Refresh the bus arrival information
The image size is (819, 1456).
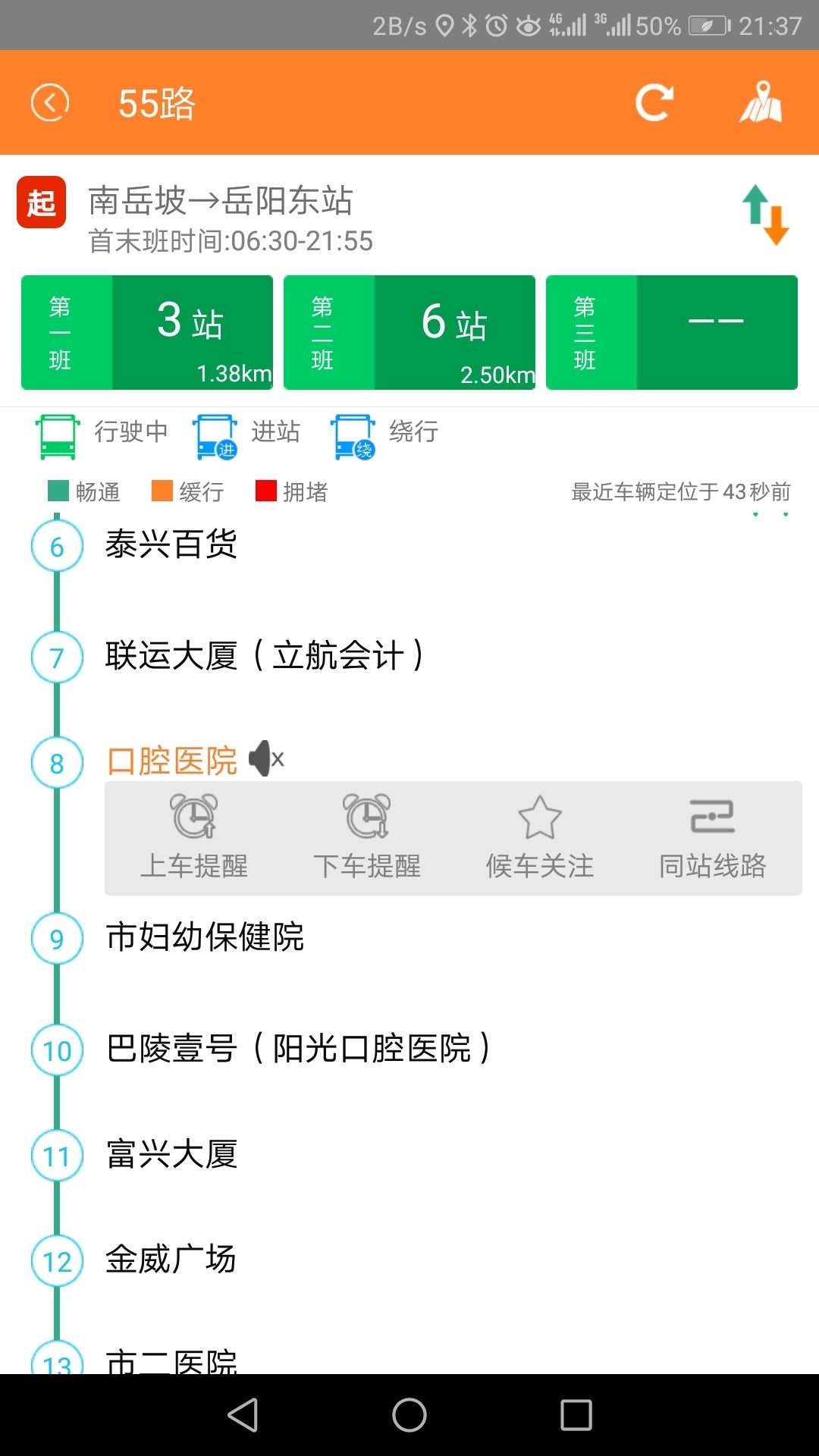[654, 102]
